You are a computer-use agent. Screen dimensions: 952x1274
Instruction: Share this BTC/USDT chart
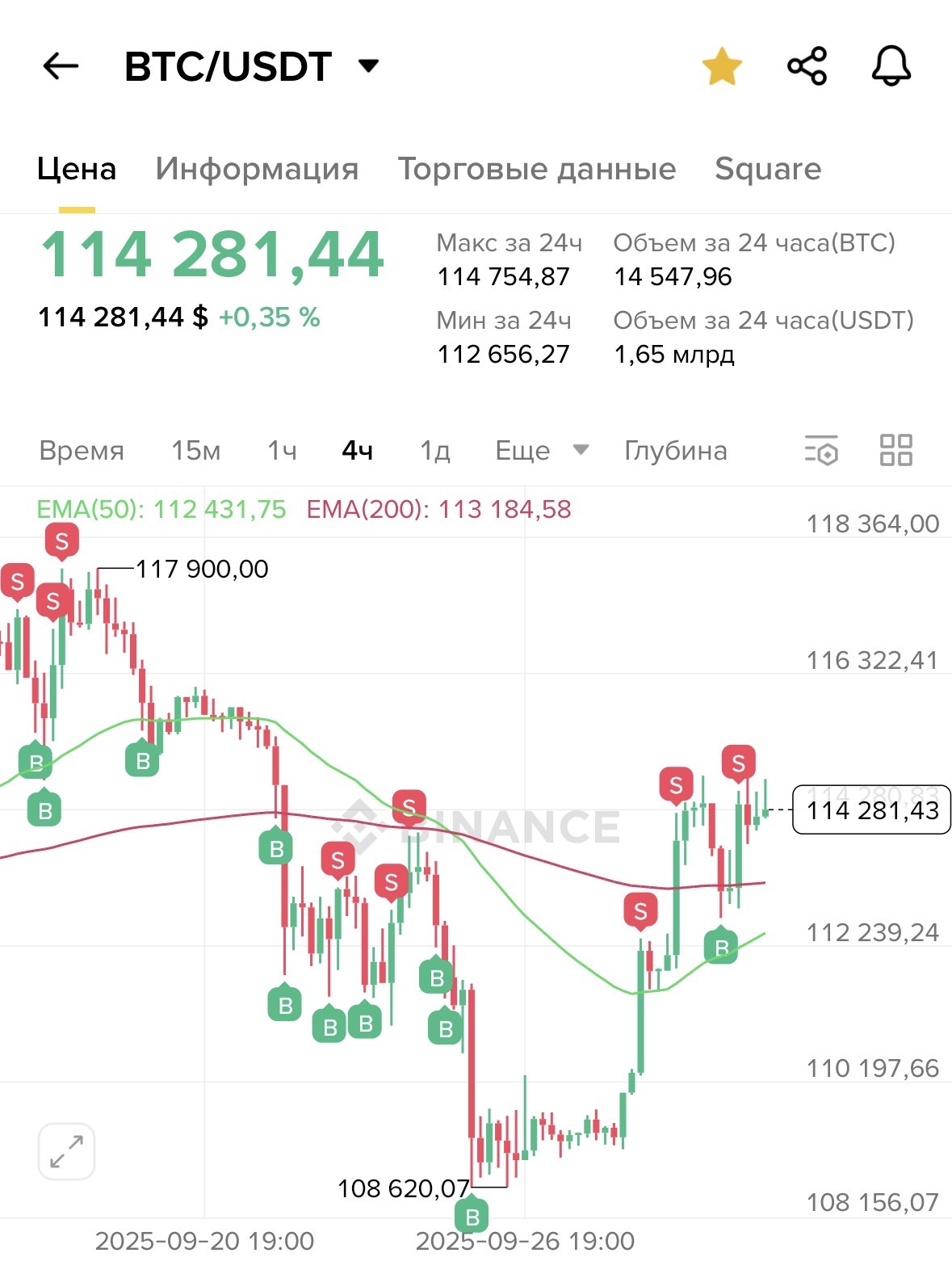(807, 66)
